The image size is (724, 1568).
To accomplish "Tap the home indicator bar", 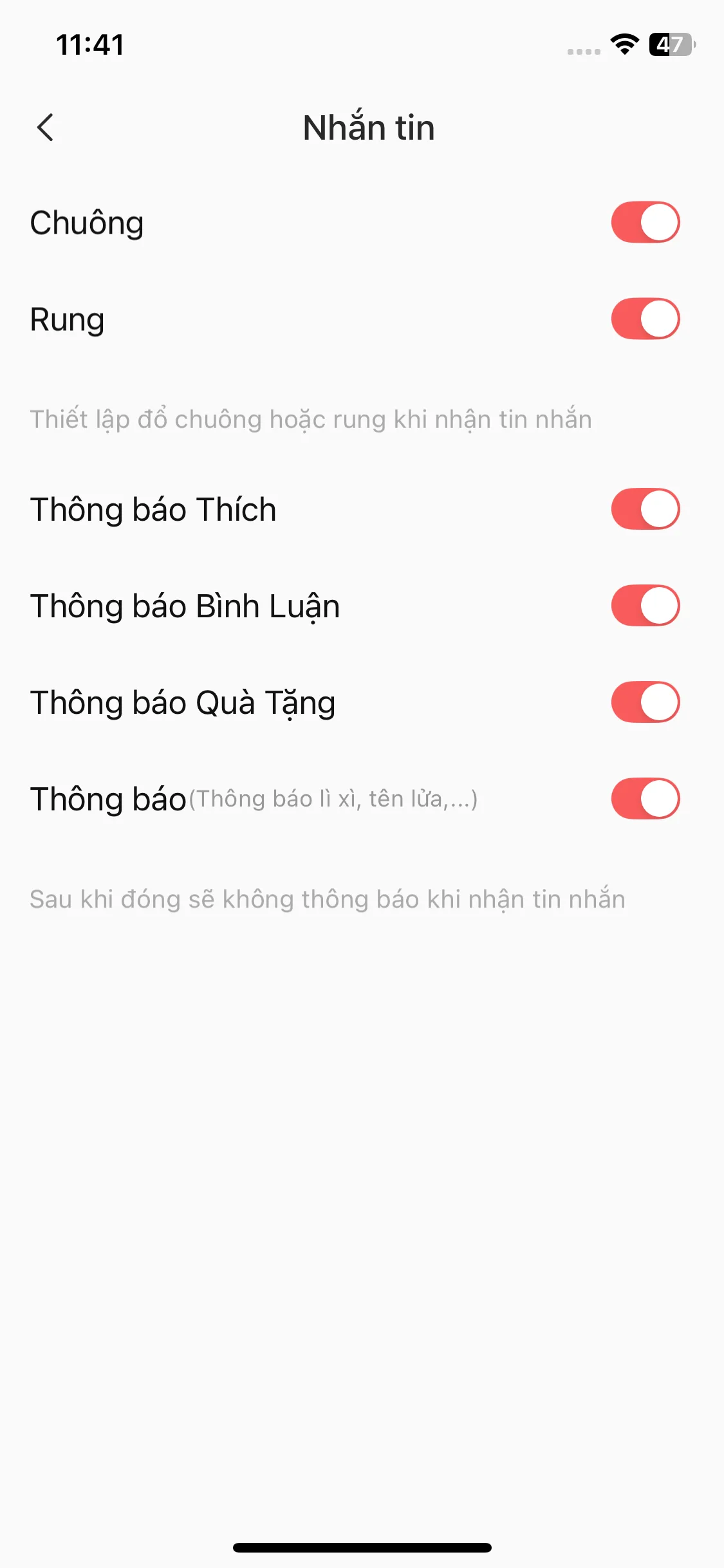I will pyautogui.click(x=362, y=1547).
